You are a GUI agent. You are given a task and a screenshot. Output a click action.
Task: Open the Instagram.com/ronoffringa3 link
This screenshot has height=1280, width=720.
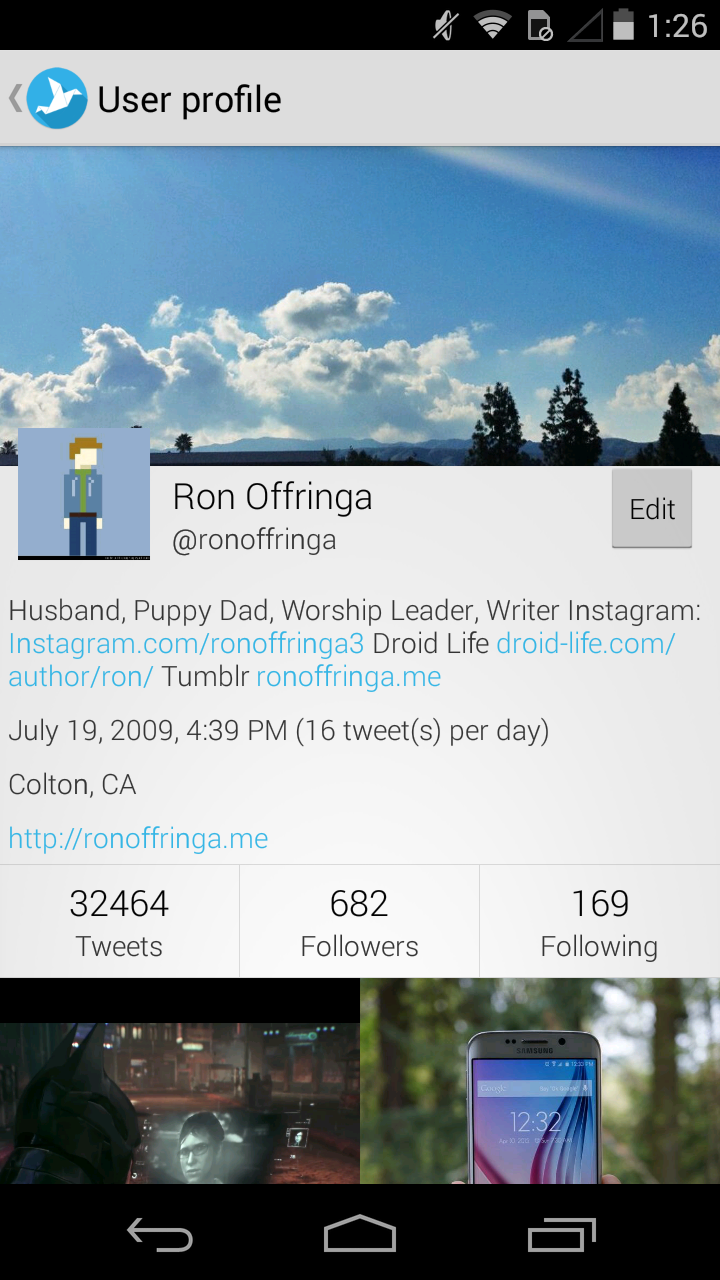tap(186, 643)
